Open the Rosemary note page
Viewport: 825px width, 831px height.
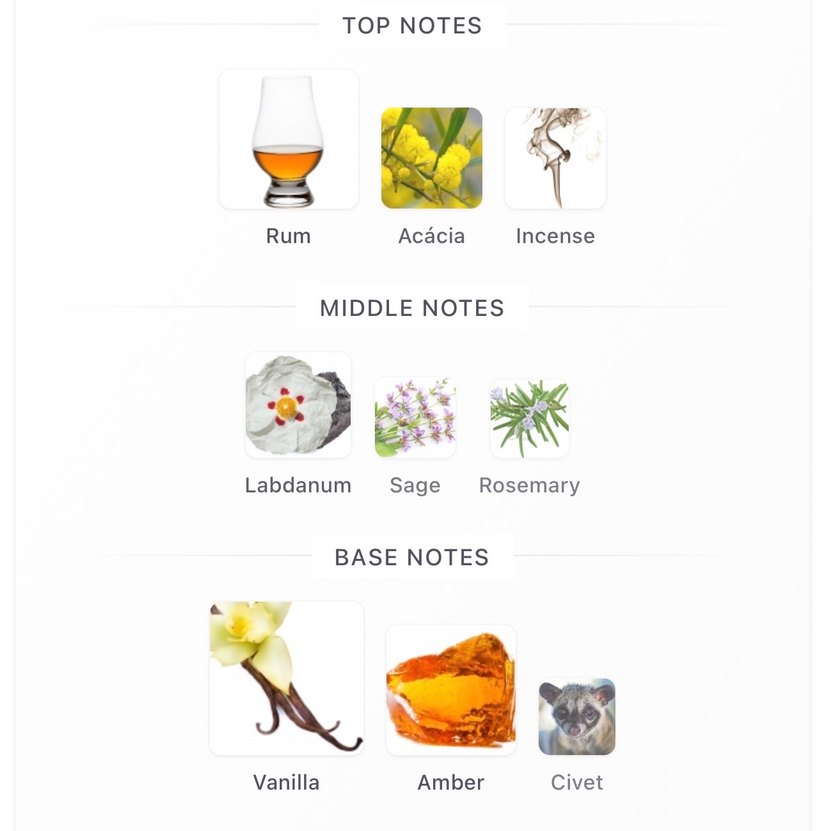[x=529, y=419]
